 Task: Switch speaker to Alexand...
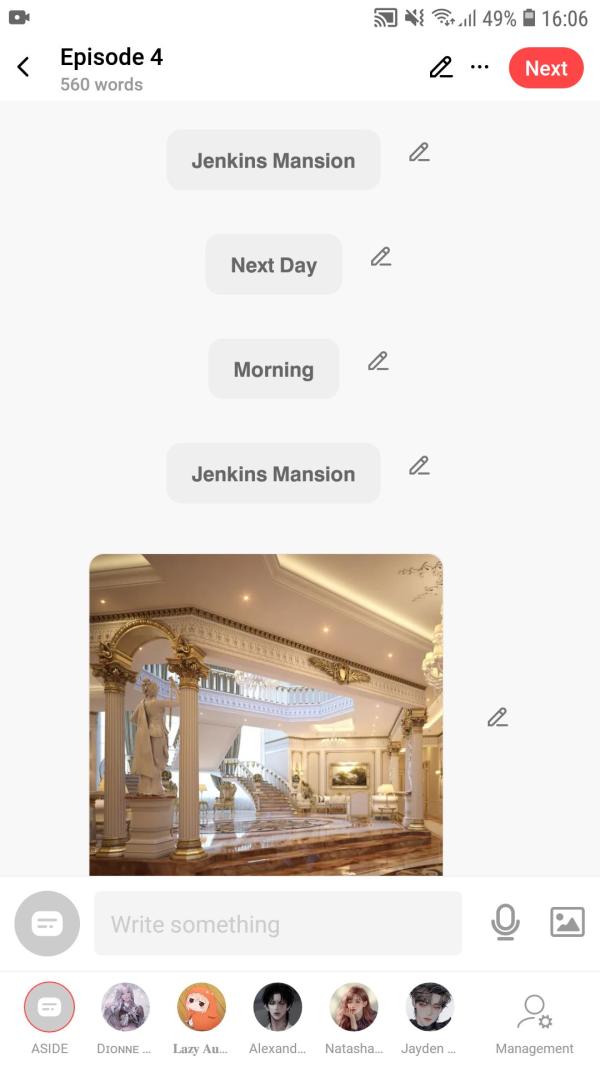(x=277, y=1008)
